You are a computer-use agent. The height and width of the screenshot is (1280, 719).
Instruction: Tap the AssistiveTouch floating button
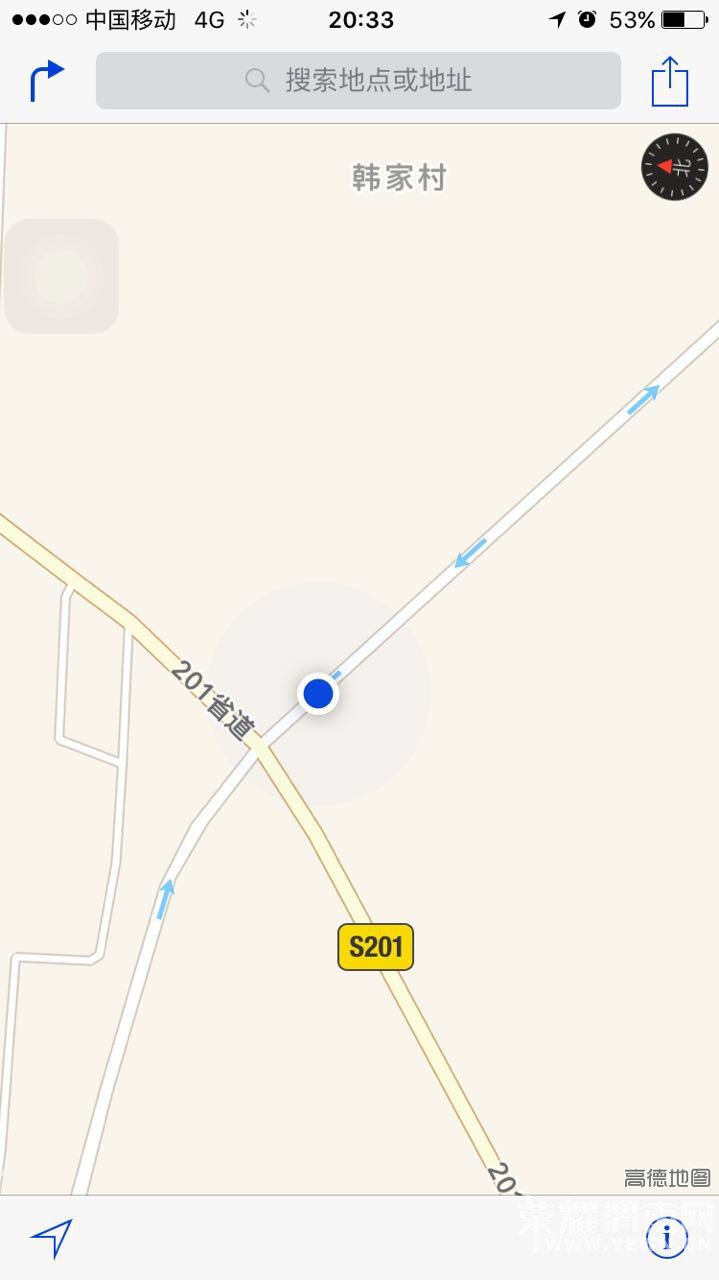61,276
